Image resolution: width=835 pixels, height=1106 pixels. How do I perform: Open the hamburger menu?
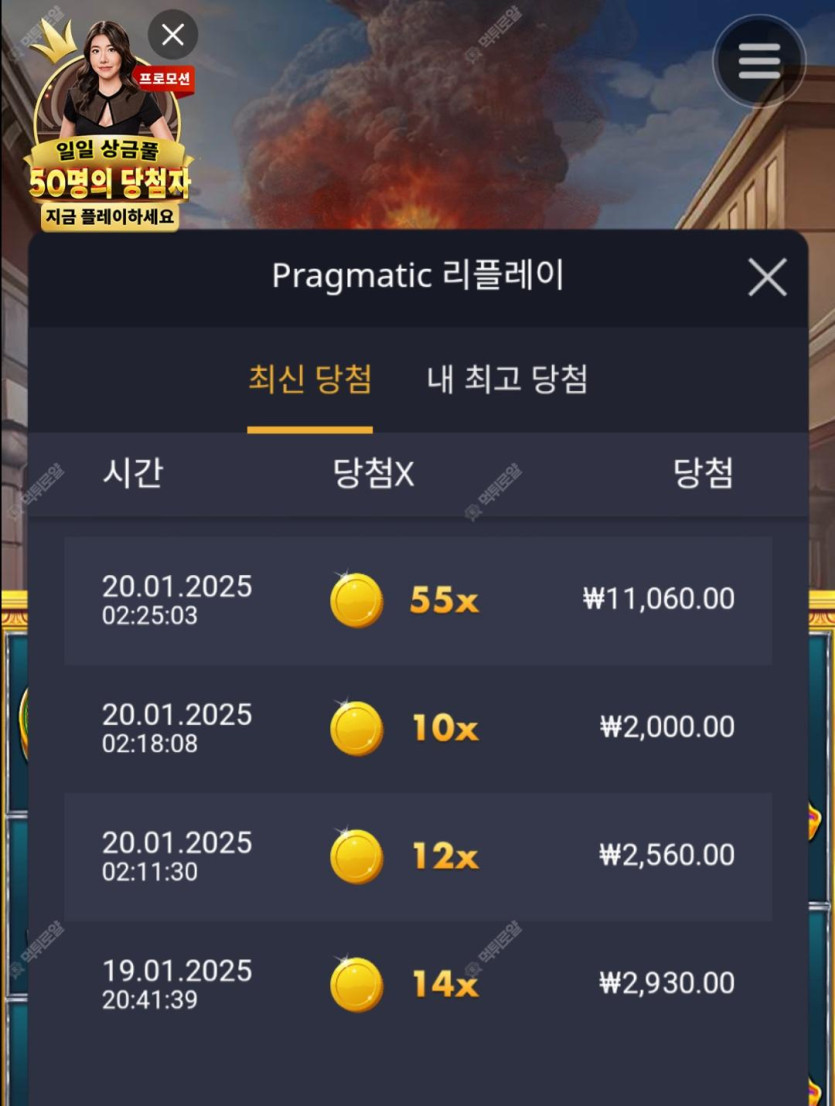(759, 62)
